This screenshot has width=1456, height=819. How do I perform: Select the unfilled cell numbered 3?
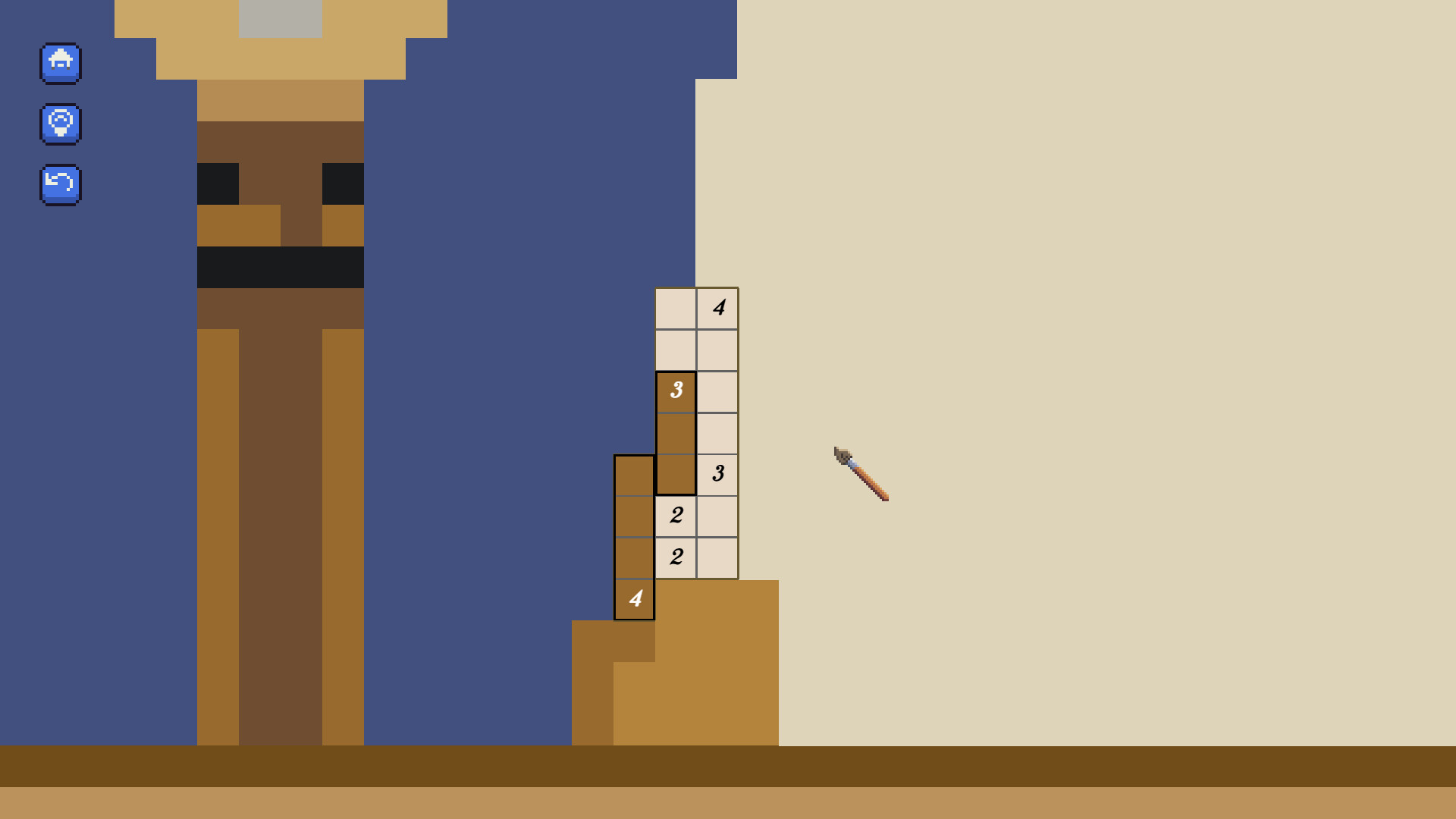717,475
